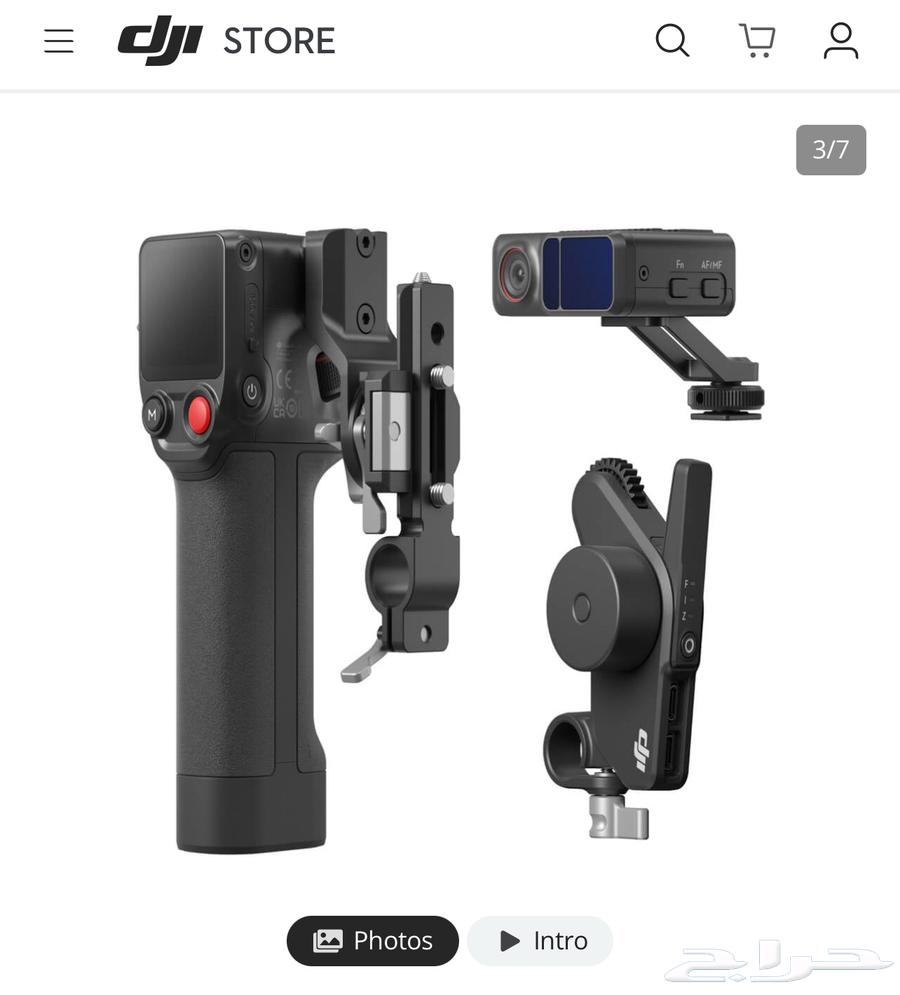Toggle the Photos view on

click(372, 940)
